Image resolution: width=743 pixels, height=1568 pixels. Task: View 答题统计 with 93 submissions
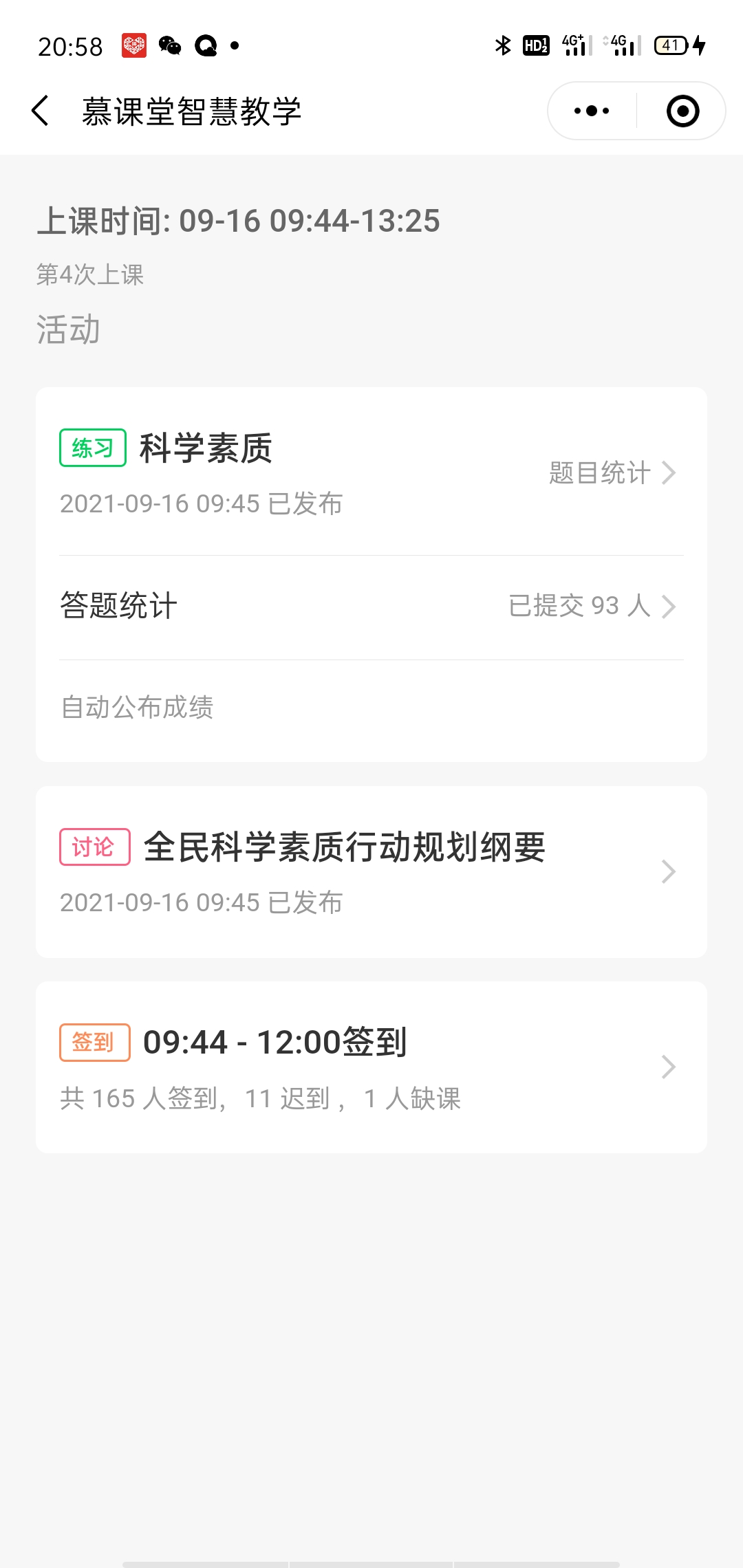point(371,607)
